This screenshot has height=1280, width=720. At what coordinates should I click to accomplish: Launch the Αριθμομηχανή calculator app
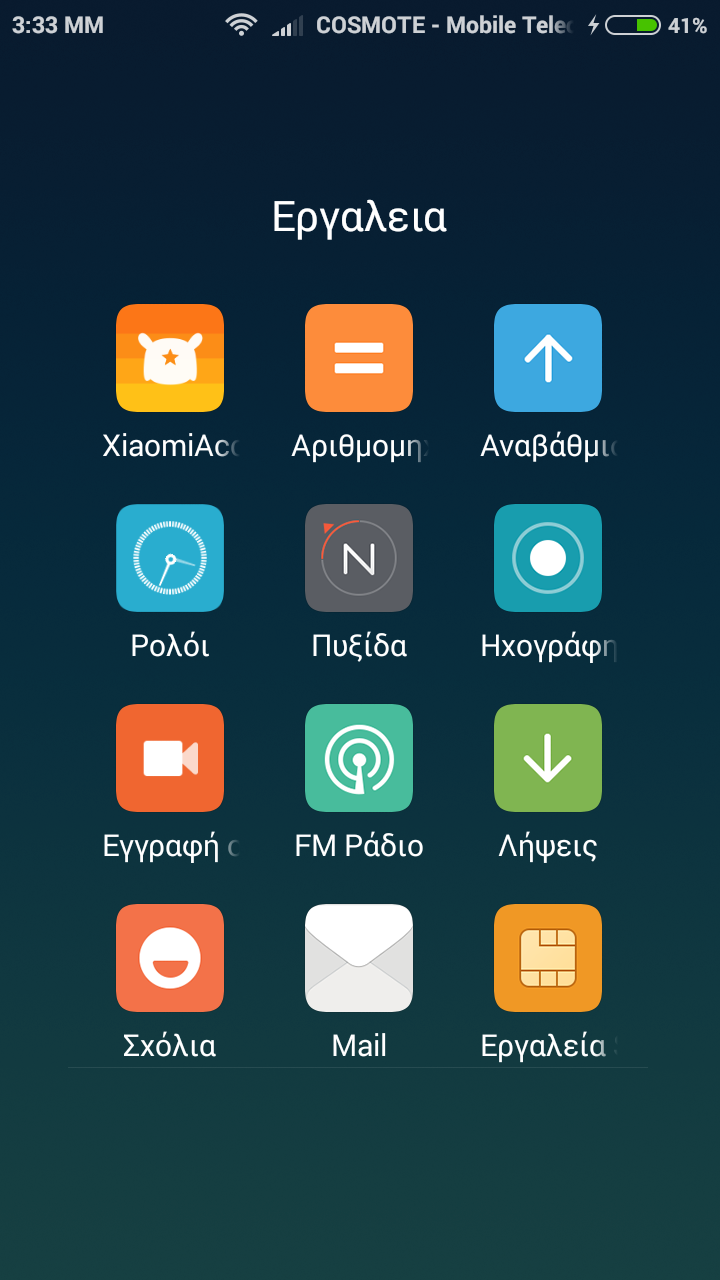pos(359,358)
